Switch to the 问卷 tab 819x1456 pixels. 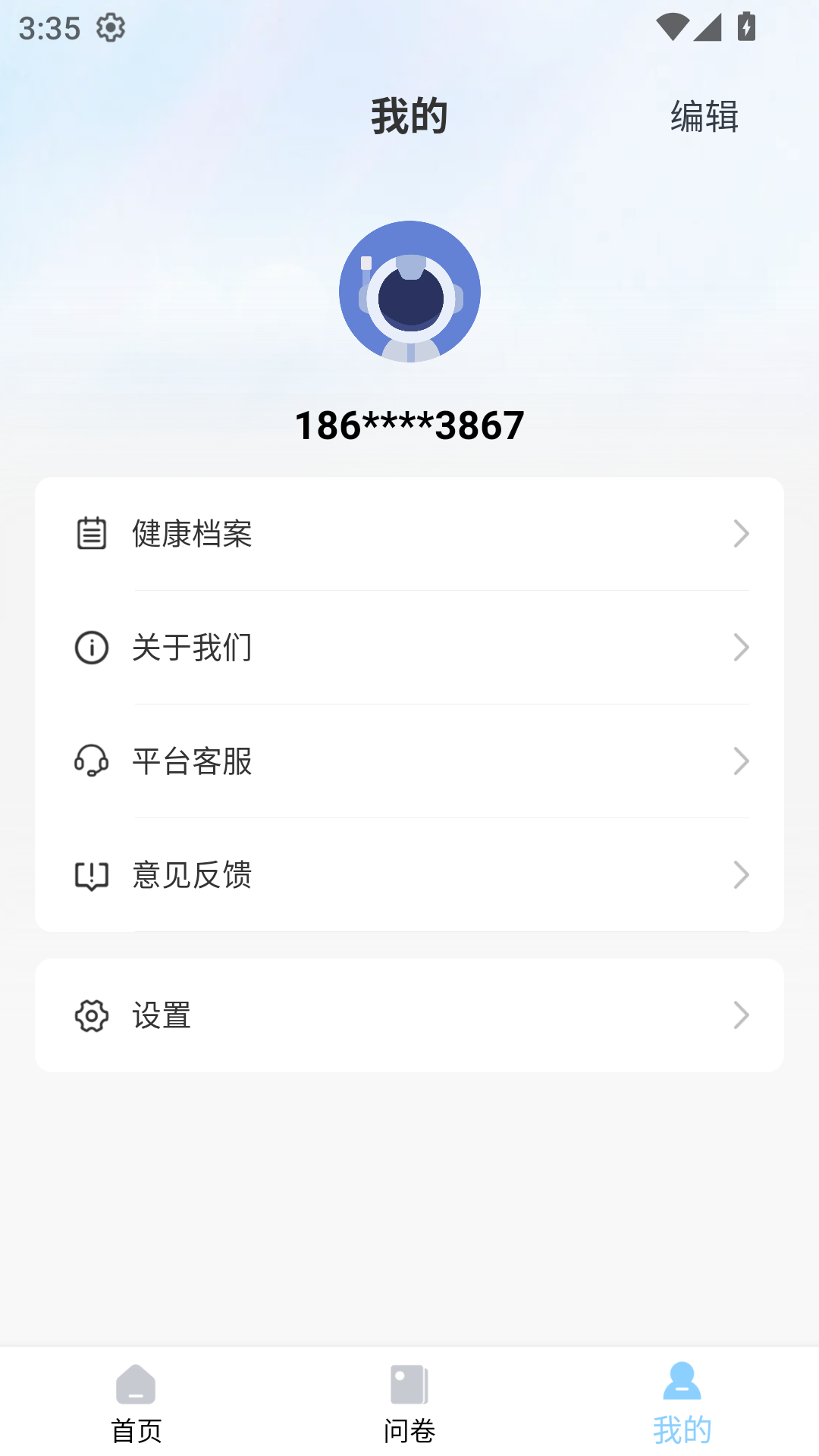pyautogui.click(x=409, y=1403)
